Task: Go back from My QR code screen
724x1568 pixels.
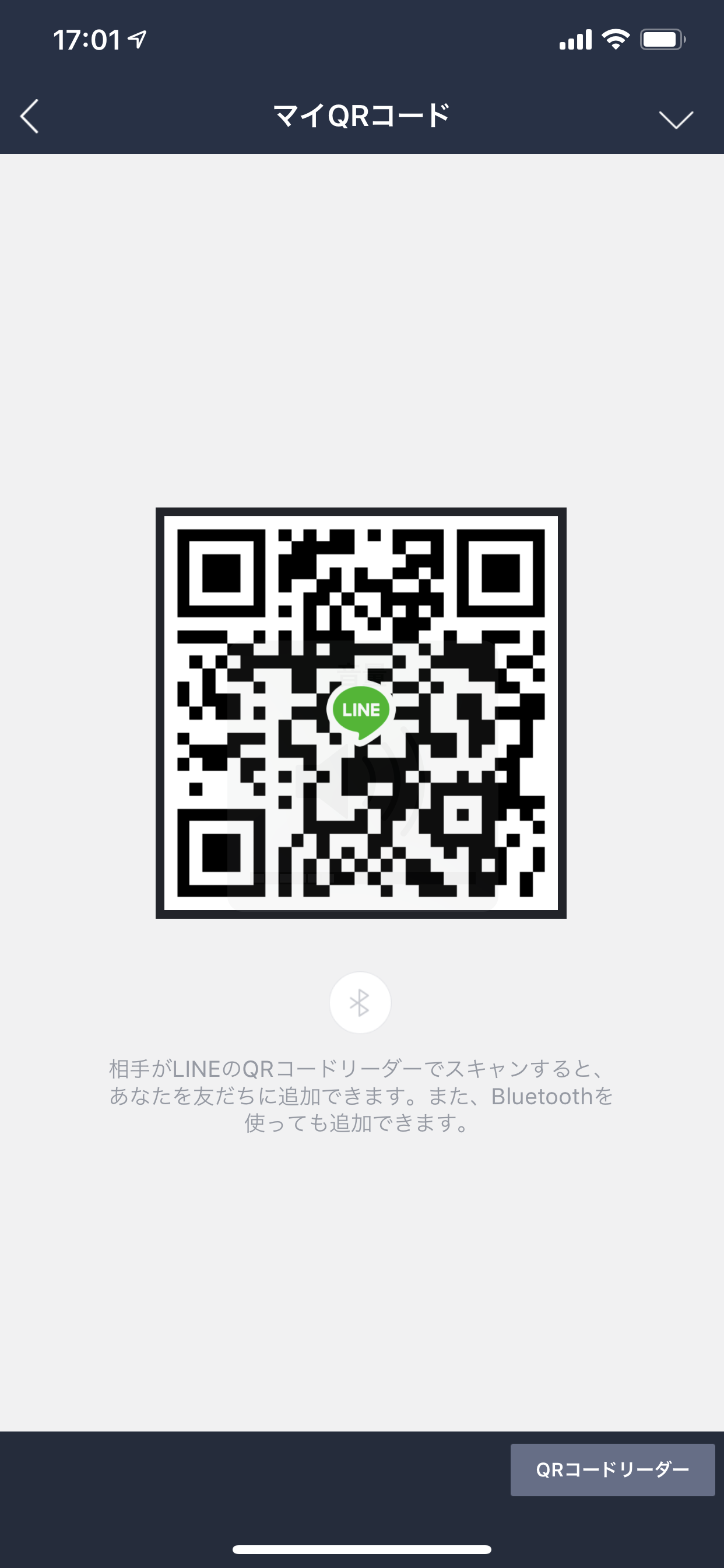Action: [x=30, y=116]
